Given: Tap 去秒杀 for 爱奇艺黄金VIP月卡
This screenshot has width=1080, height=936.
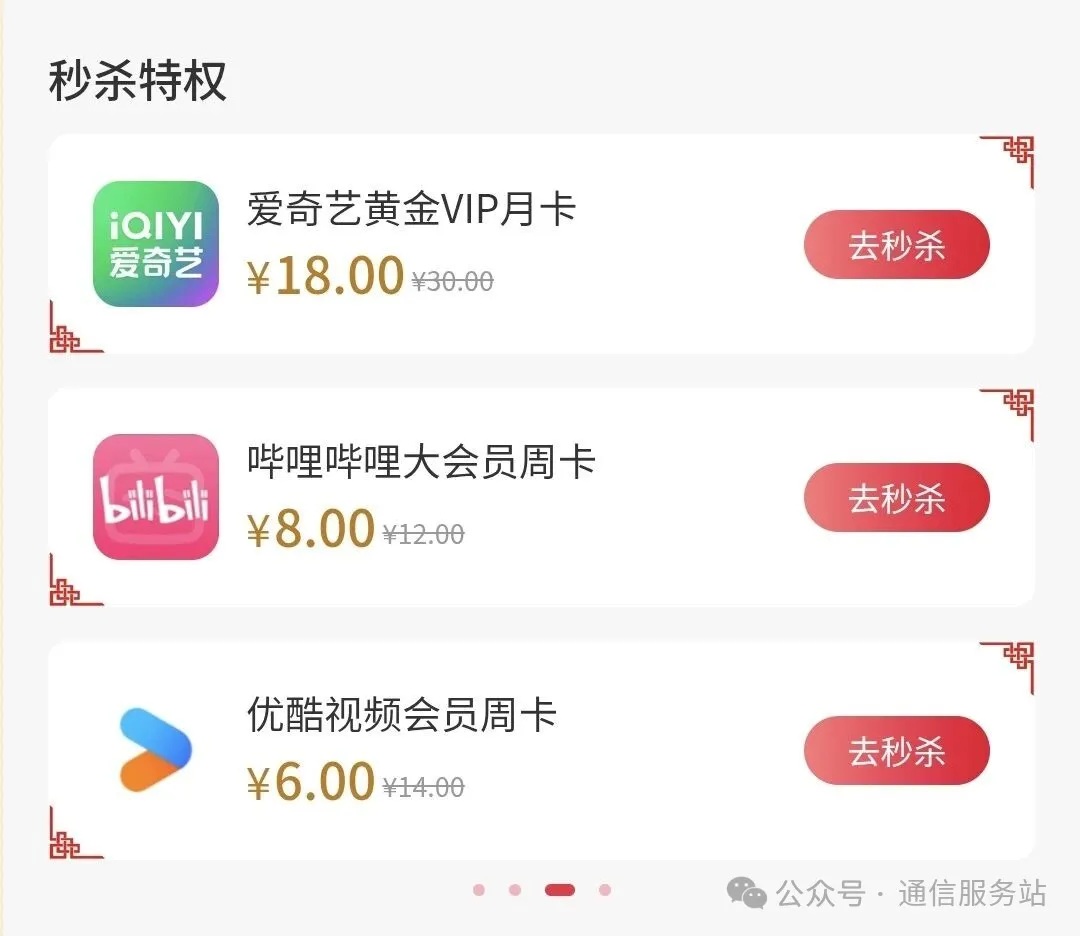Looking at the screenshot, I should click(x=896, y=245).
